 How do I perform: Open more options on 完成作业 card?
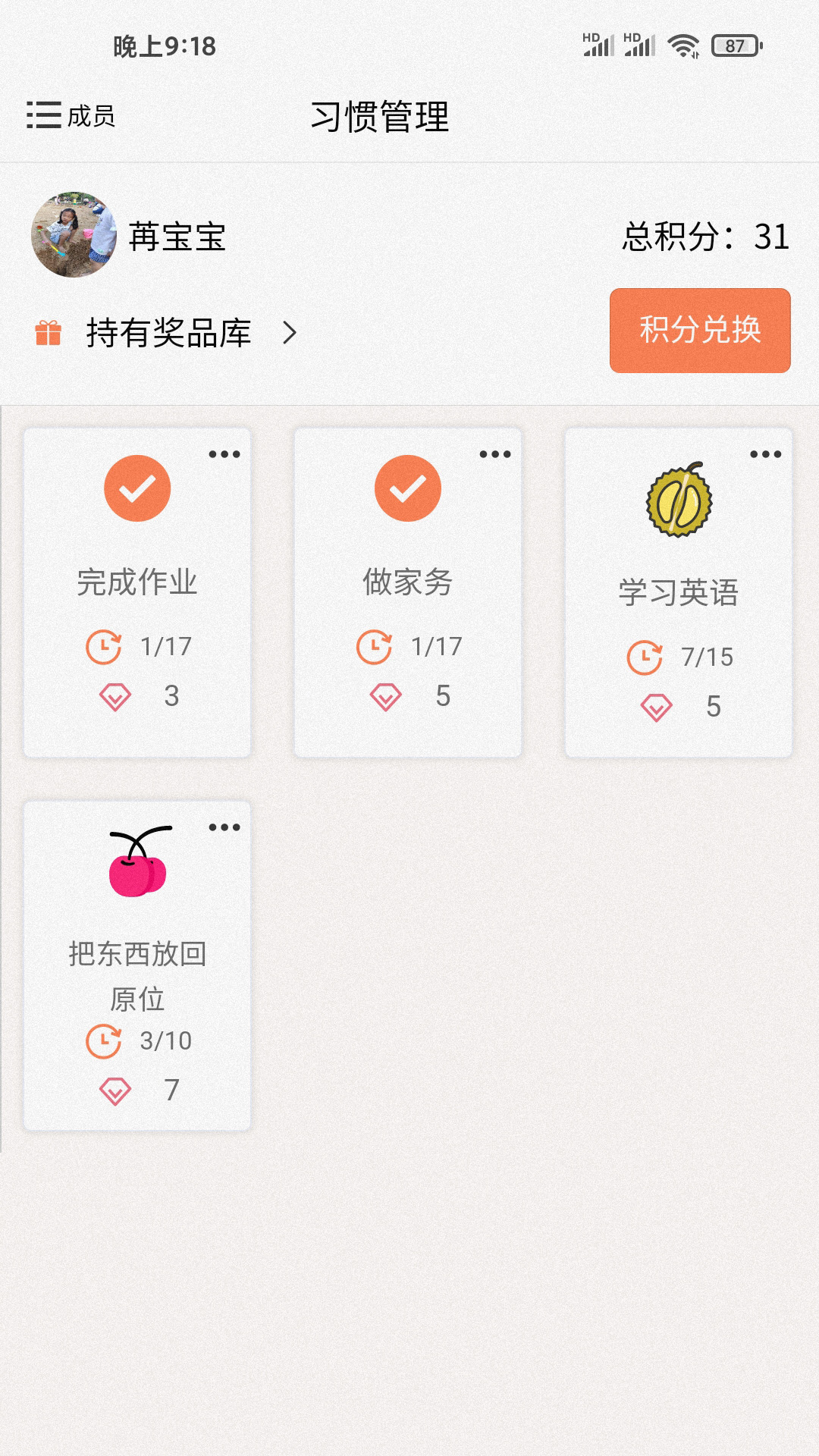224,454
